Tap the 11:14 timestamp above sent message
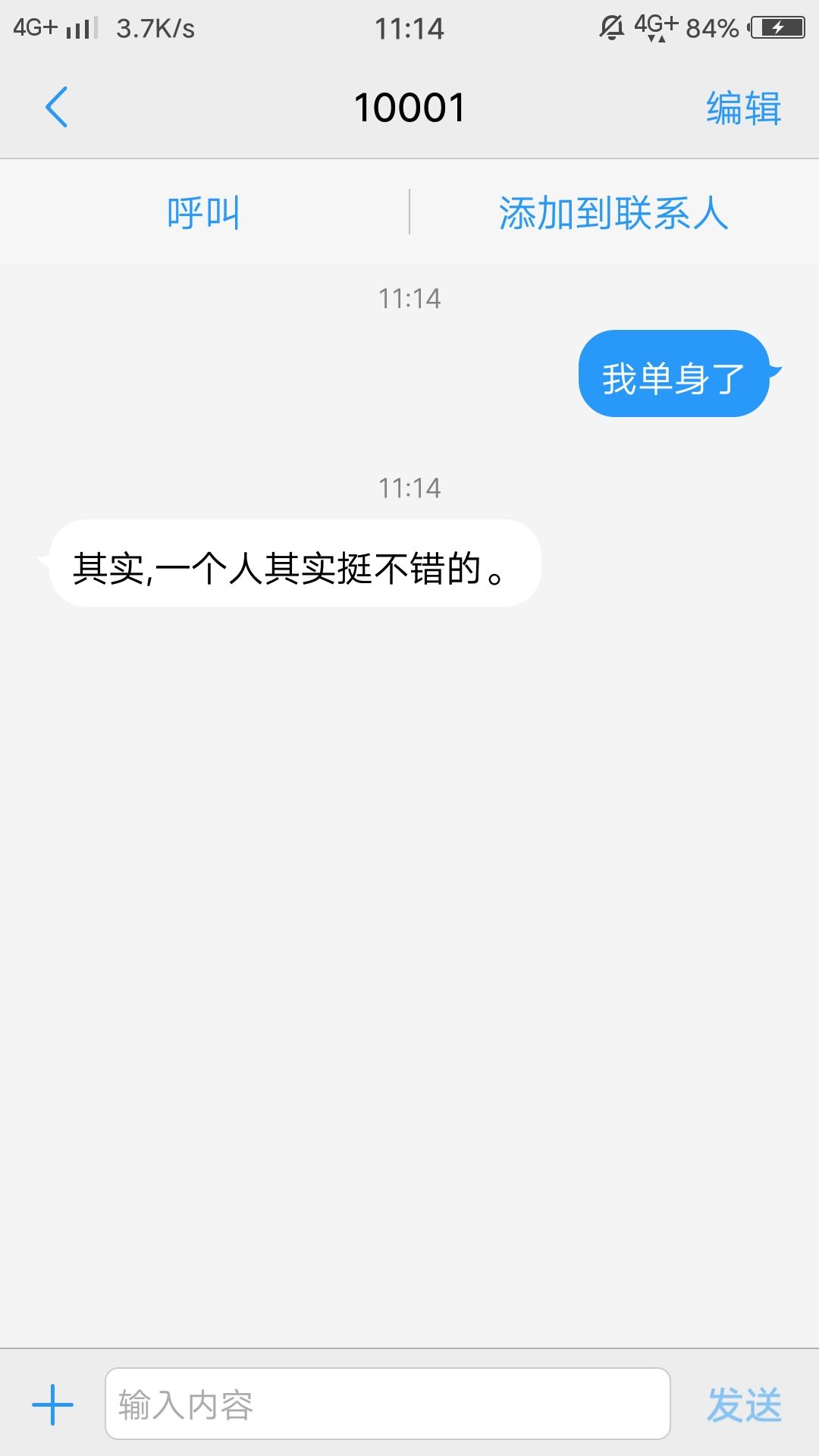The image size is (819, 1456). coord(409,298)
